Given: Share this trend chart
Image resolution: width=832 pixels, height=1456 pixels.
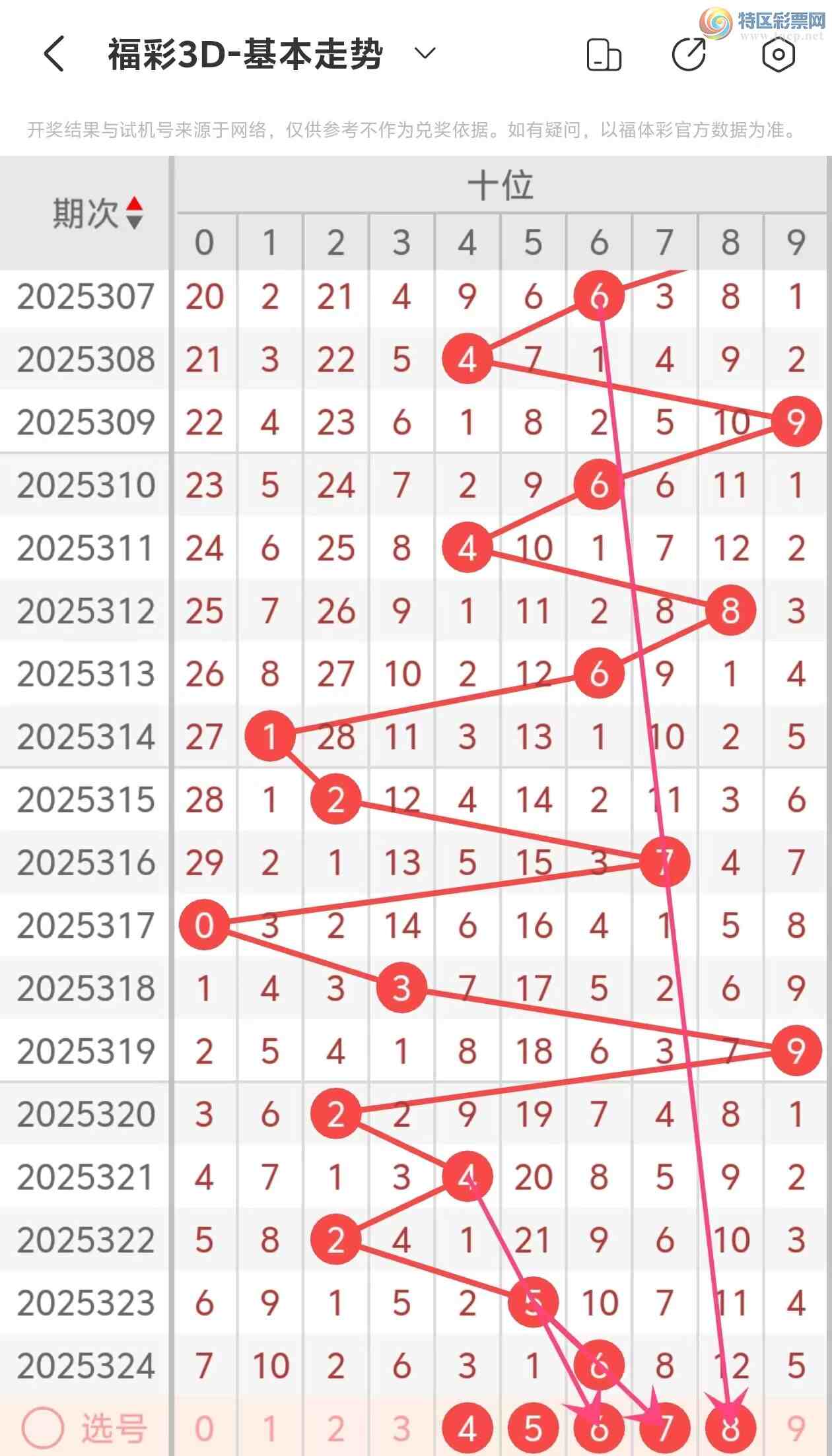Looking at the screenshot, I should (x=689, y=54).
